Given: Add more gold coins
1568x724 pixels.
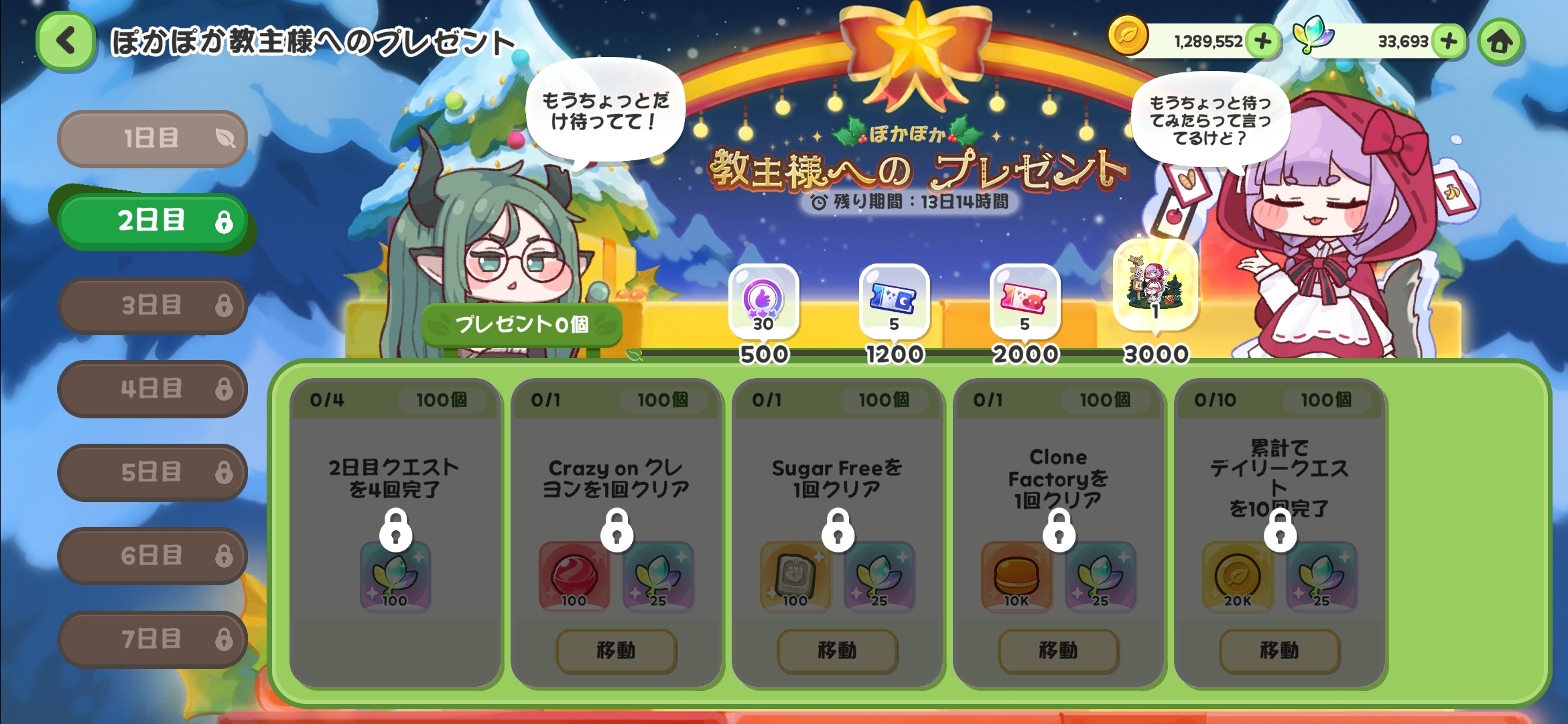Looking at the screenshot, I should (x=1262, y=42).
